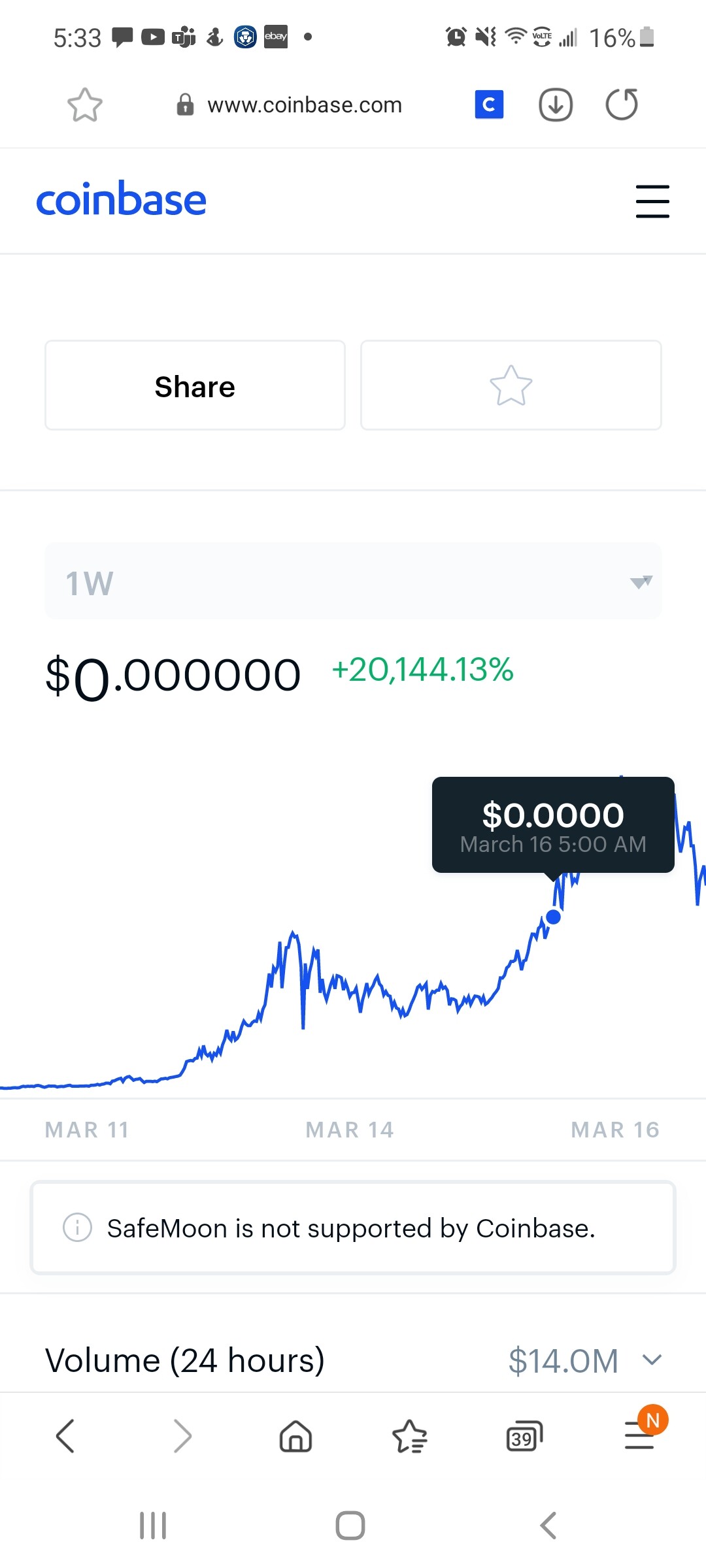Reload the Coinbase page
The height and width of the screenshot is (1568, 706).
622,105
